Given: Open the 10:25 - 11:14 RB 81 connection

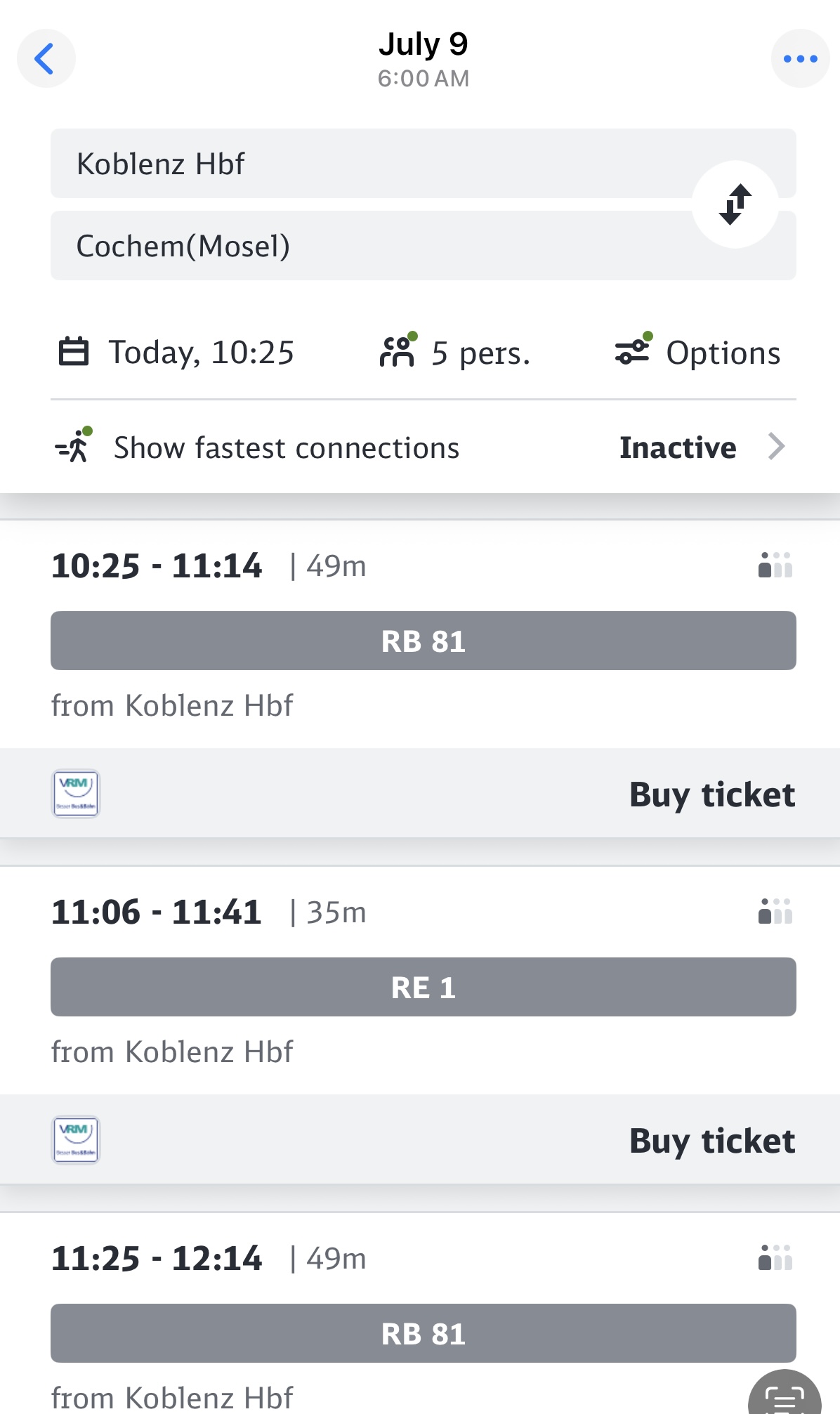Looking at the screenshot, I should tap(420, 634).
